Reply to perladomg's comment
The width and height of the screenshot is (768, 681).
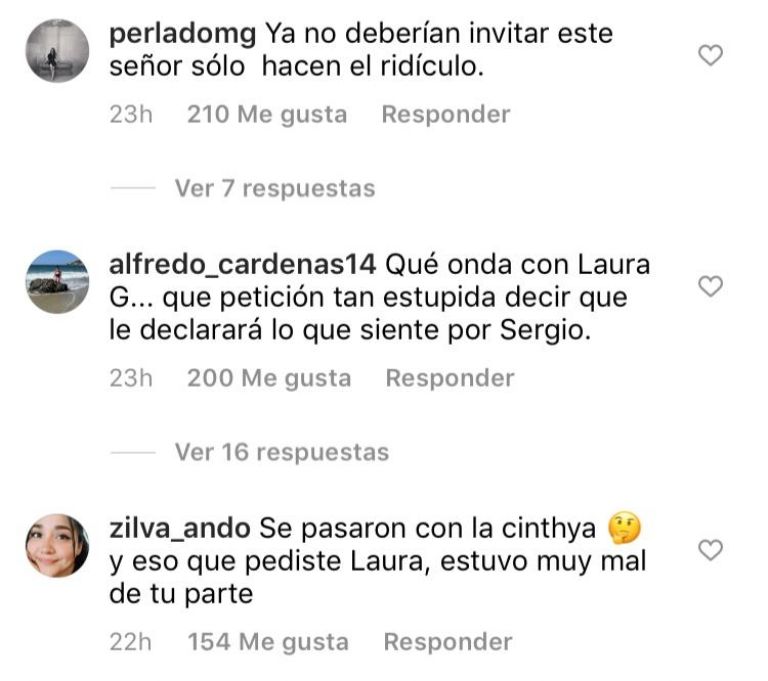(x=446, y=114)
